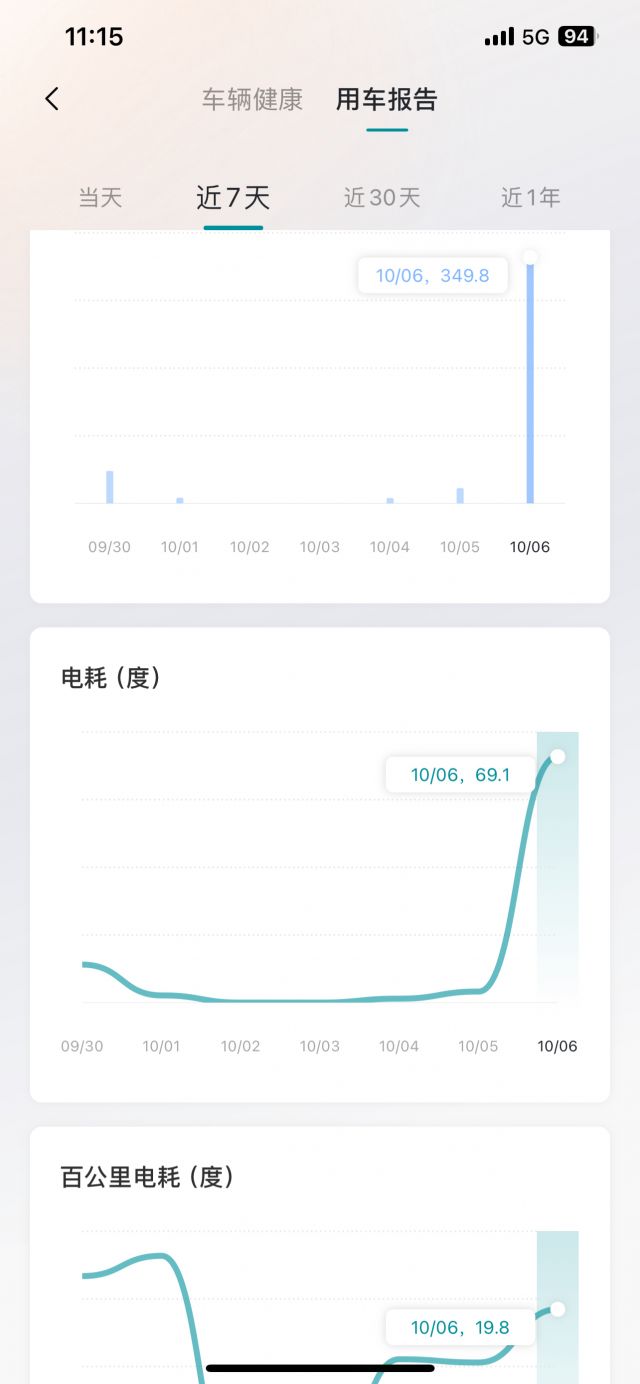The width and height of the screenshot is (640, 1384).
Task: Tap the 10/06 point on 电耗 chart
Action: coord(558,757)
